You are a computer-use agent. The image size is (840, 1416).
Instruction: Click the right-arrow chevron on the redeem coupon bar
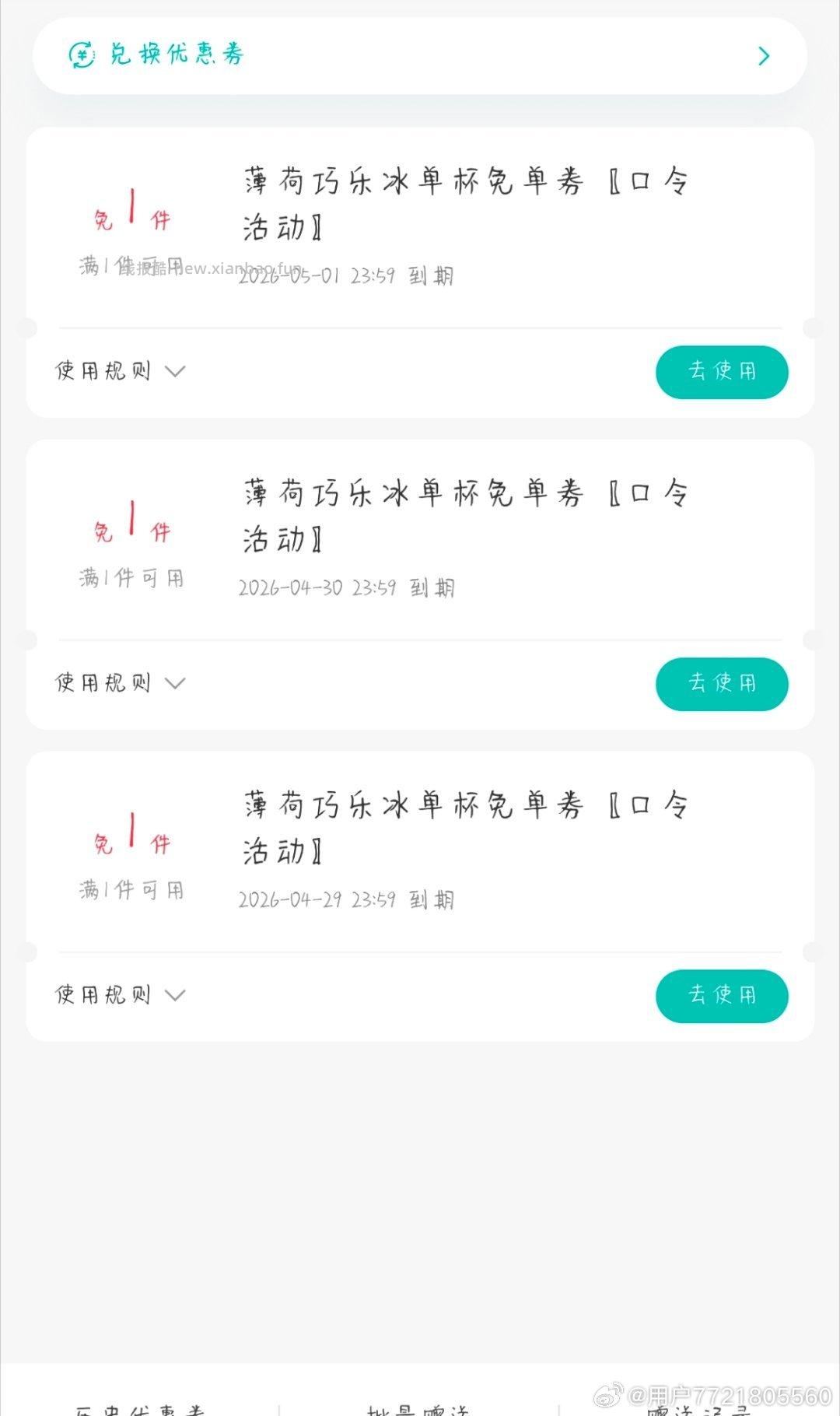click(763, 56)
